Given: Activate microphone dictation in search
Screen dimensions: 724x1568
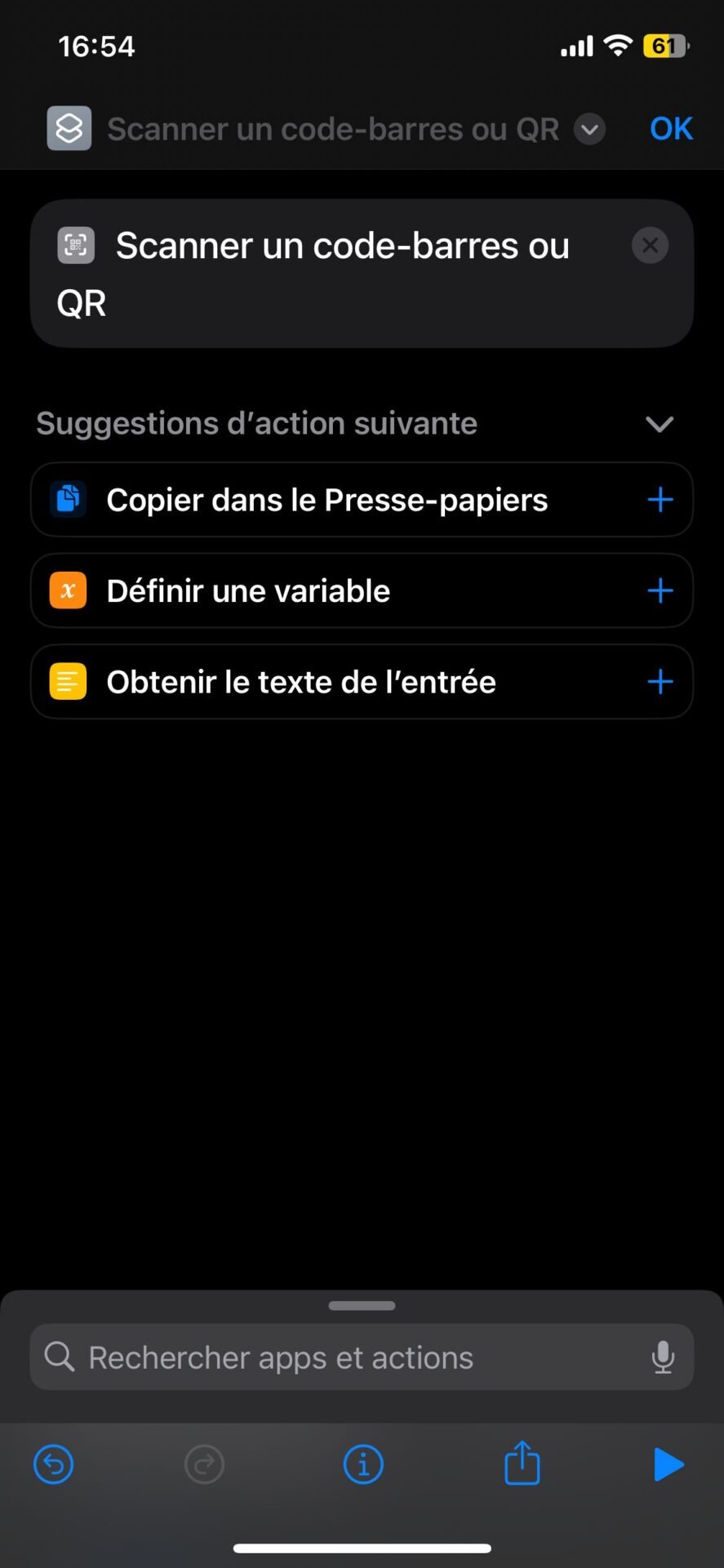Looking at the screenshot, I should click(663, 1357).
